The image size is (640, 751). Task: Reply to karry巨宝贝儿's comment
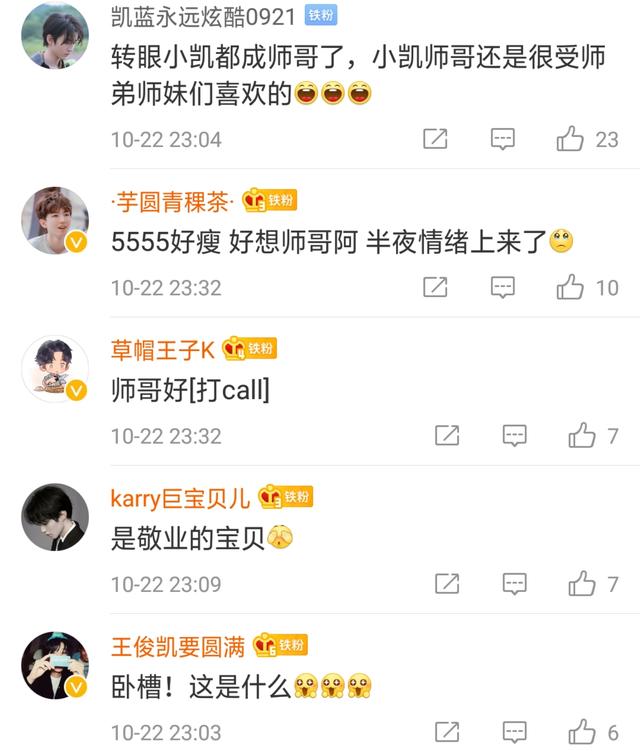[x=514, y=584]
